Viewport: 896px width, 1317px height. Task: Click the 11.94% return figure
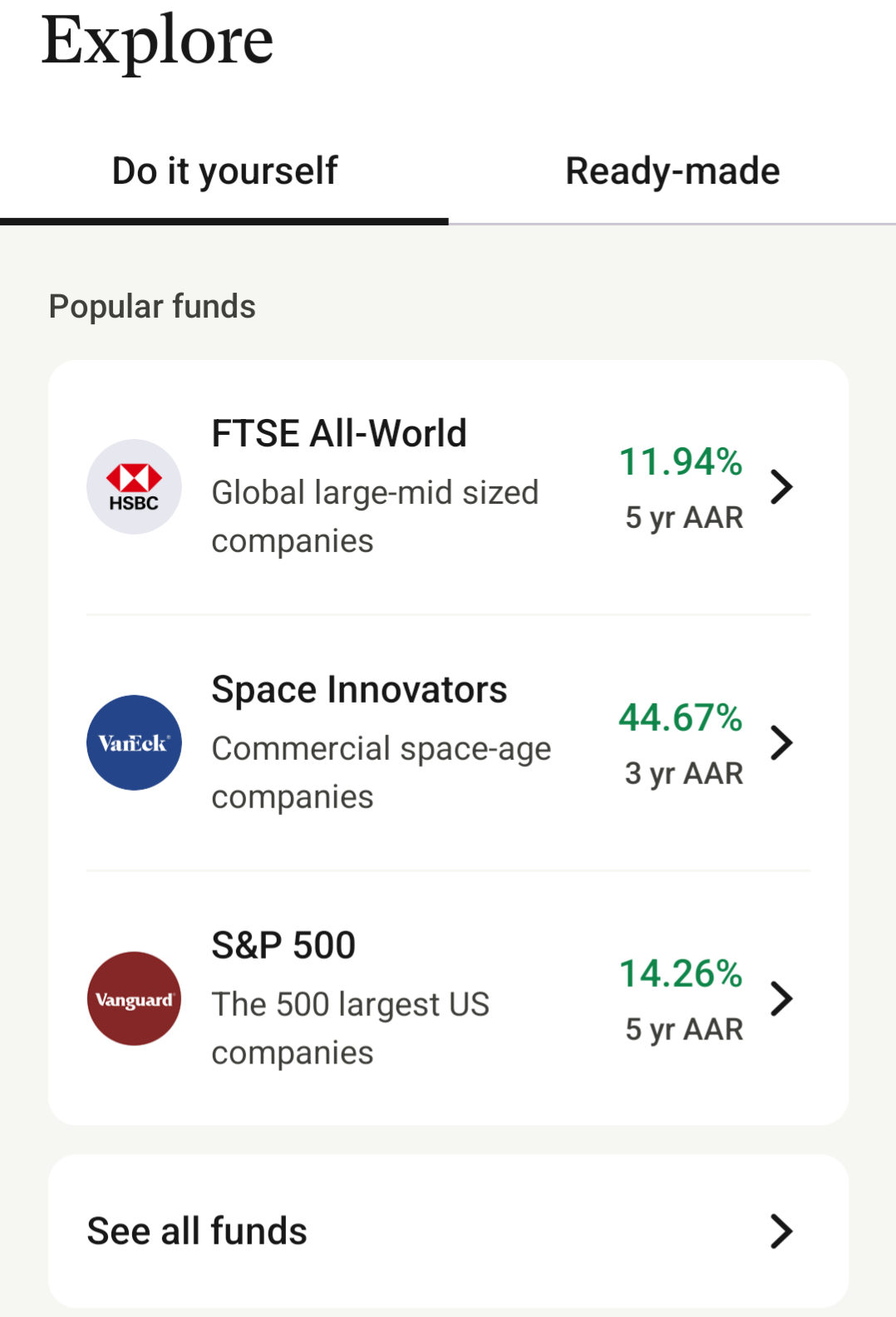[682, 462]
